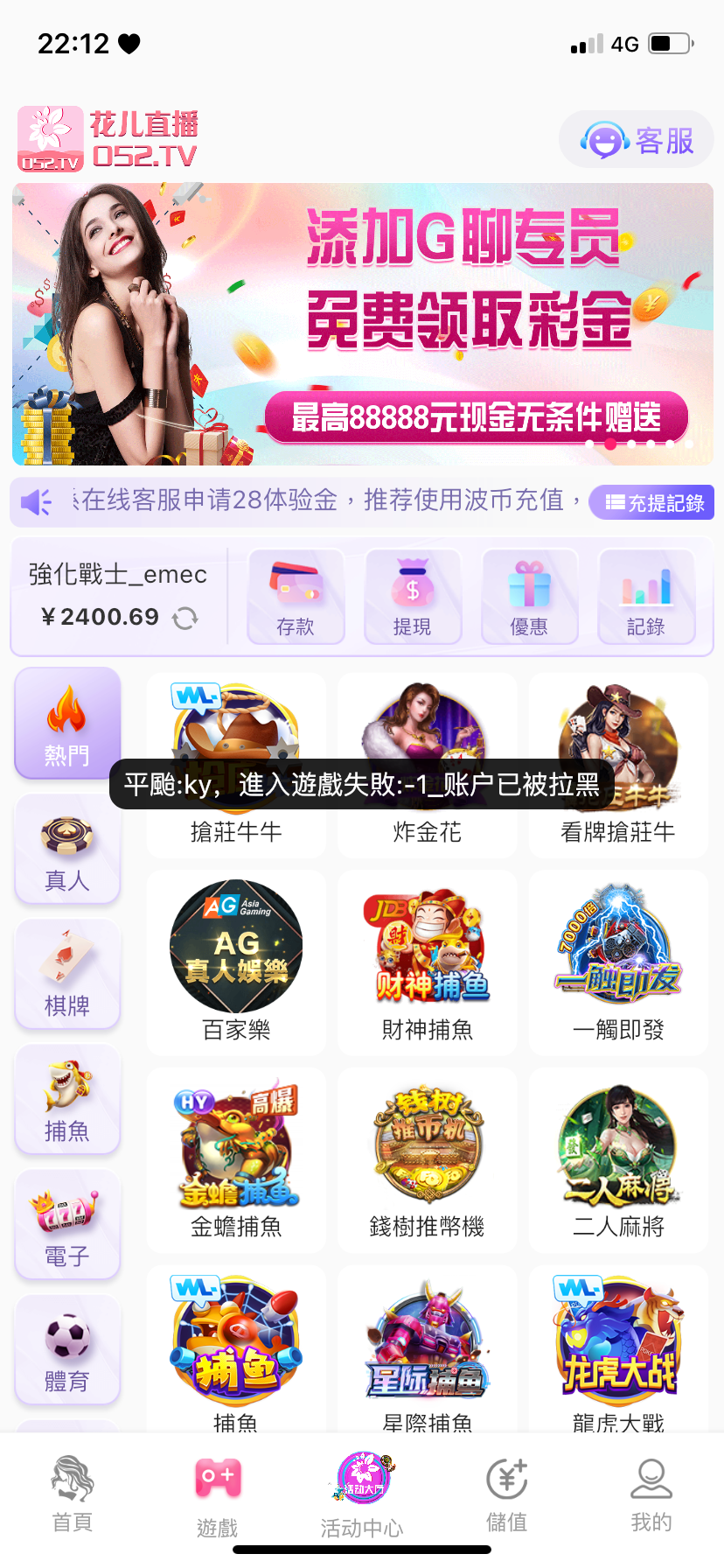
Task: Open 提現 withdrawal
Action: (x=412, y=597)
